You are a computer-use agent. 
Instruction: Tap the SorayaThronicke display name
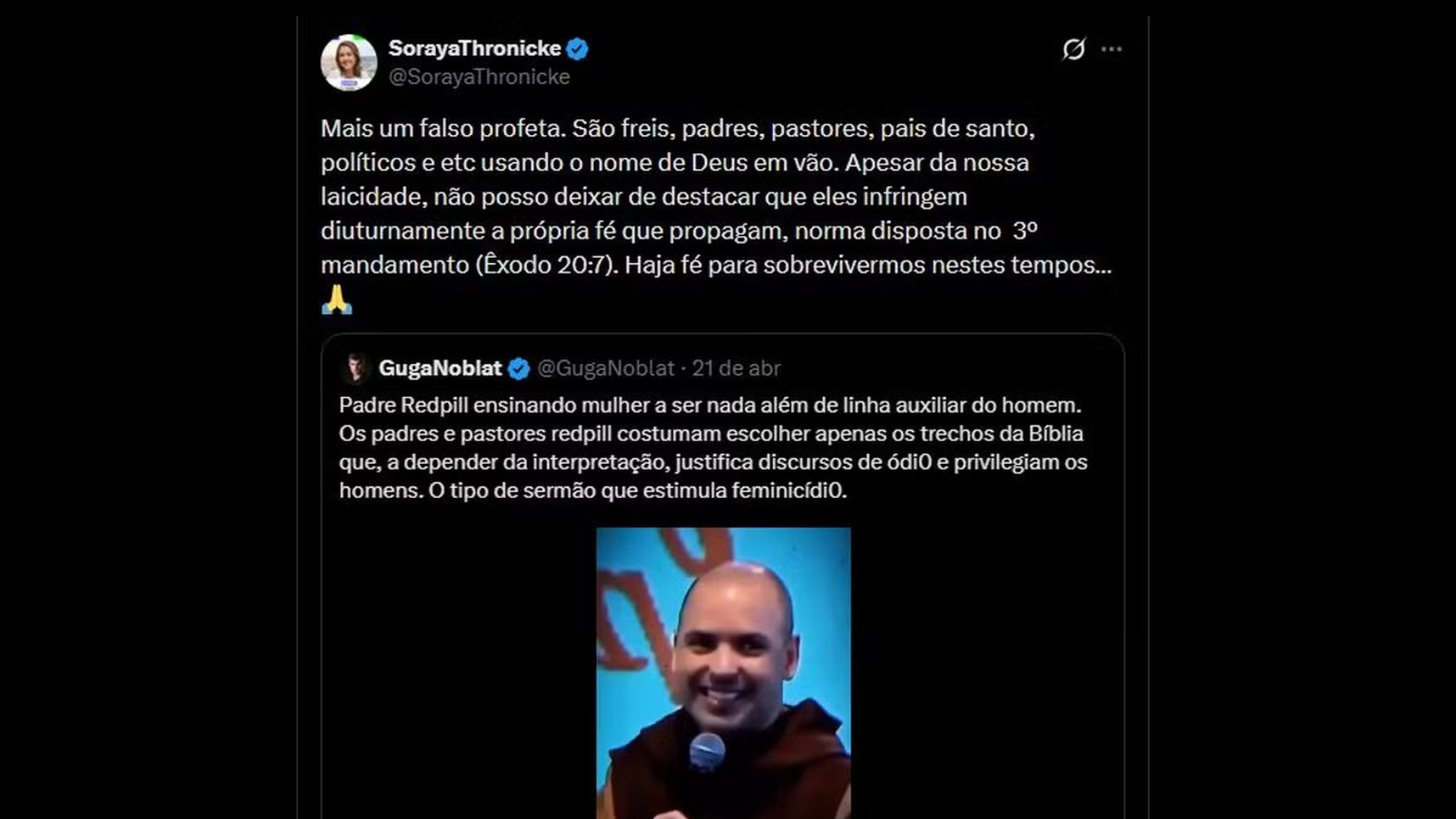475,49
